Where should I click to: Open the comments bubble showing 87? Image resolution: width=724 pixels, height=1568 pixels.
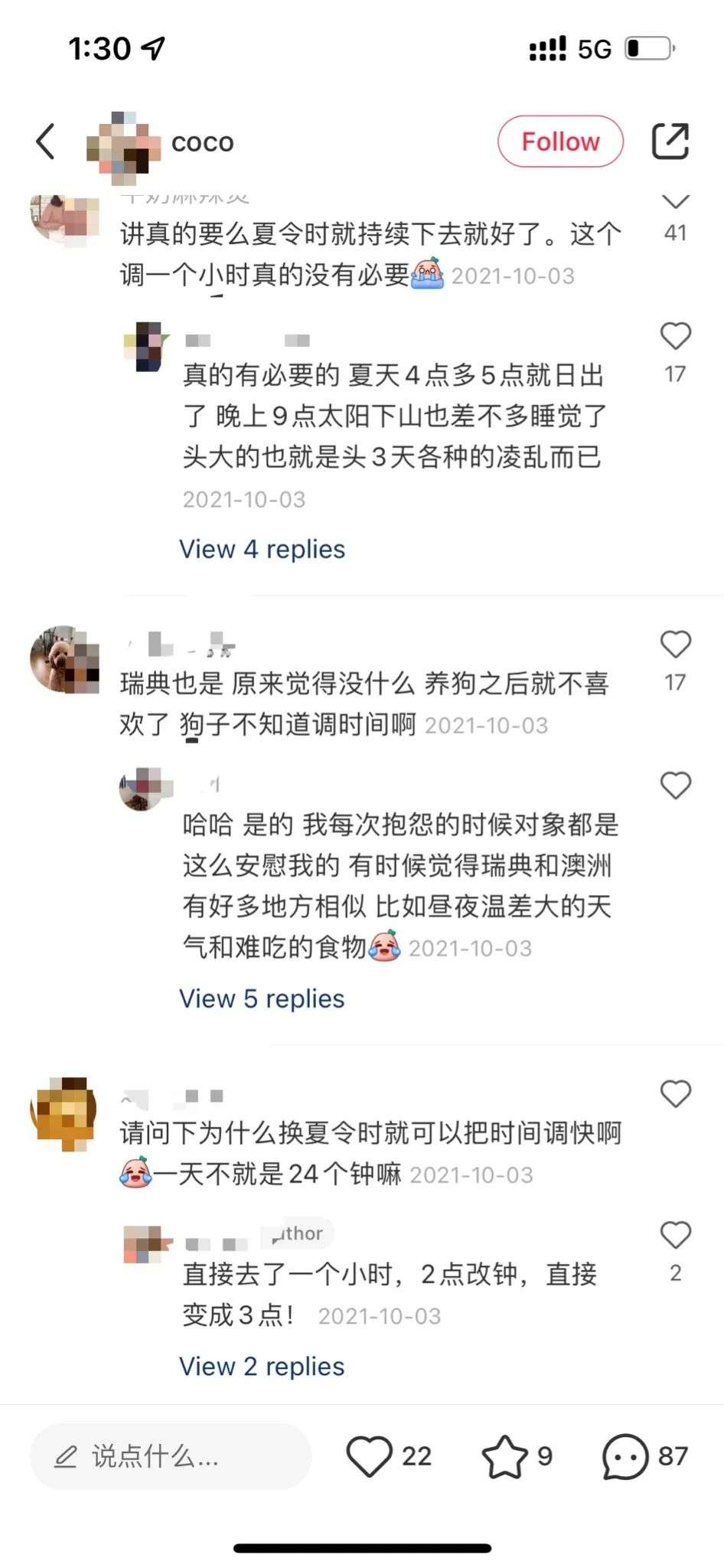coord(625,1456)
